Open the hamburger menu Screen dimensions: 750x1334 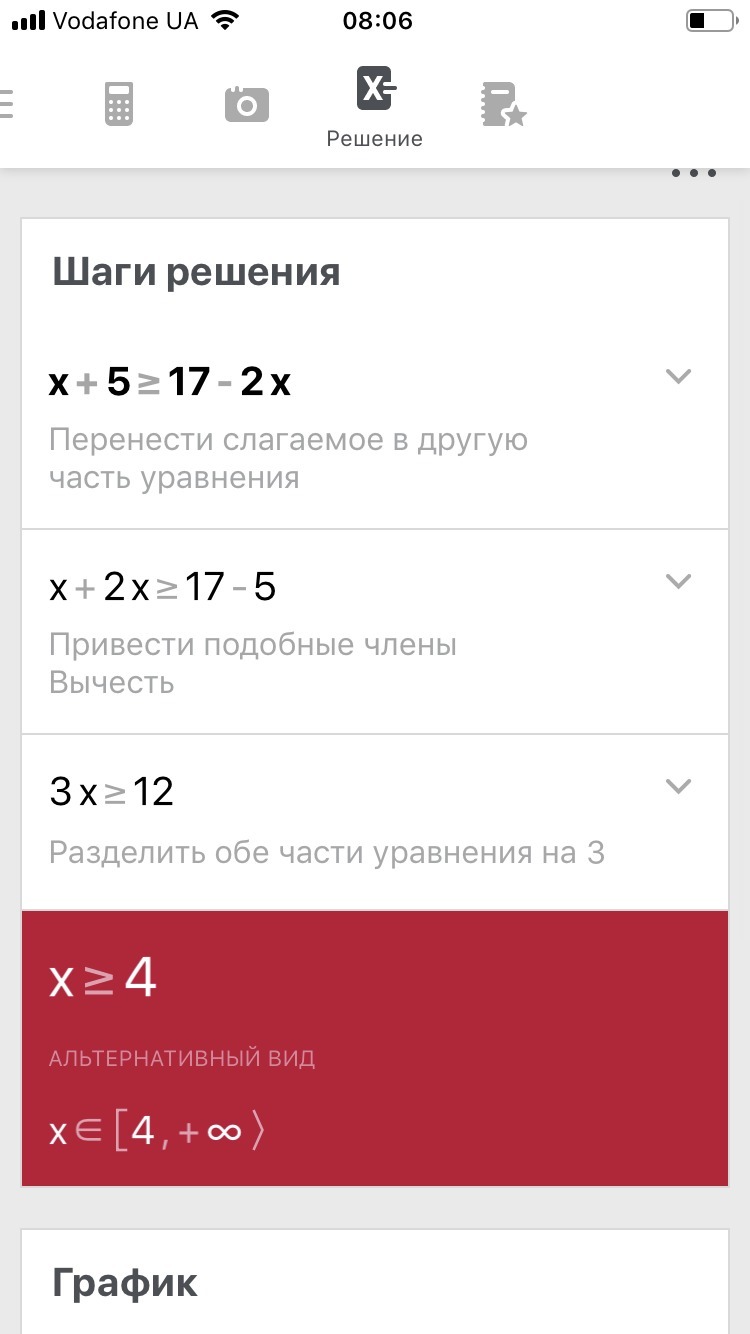[x=6, y=104]
